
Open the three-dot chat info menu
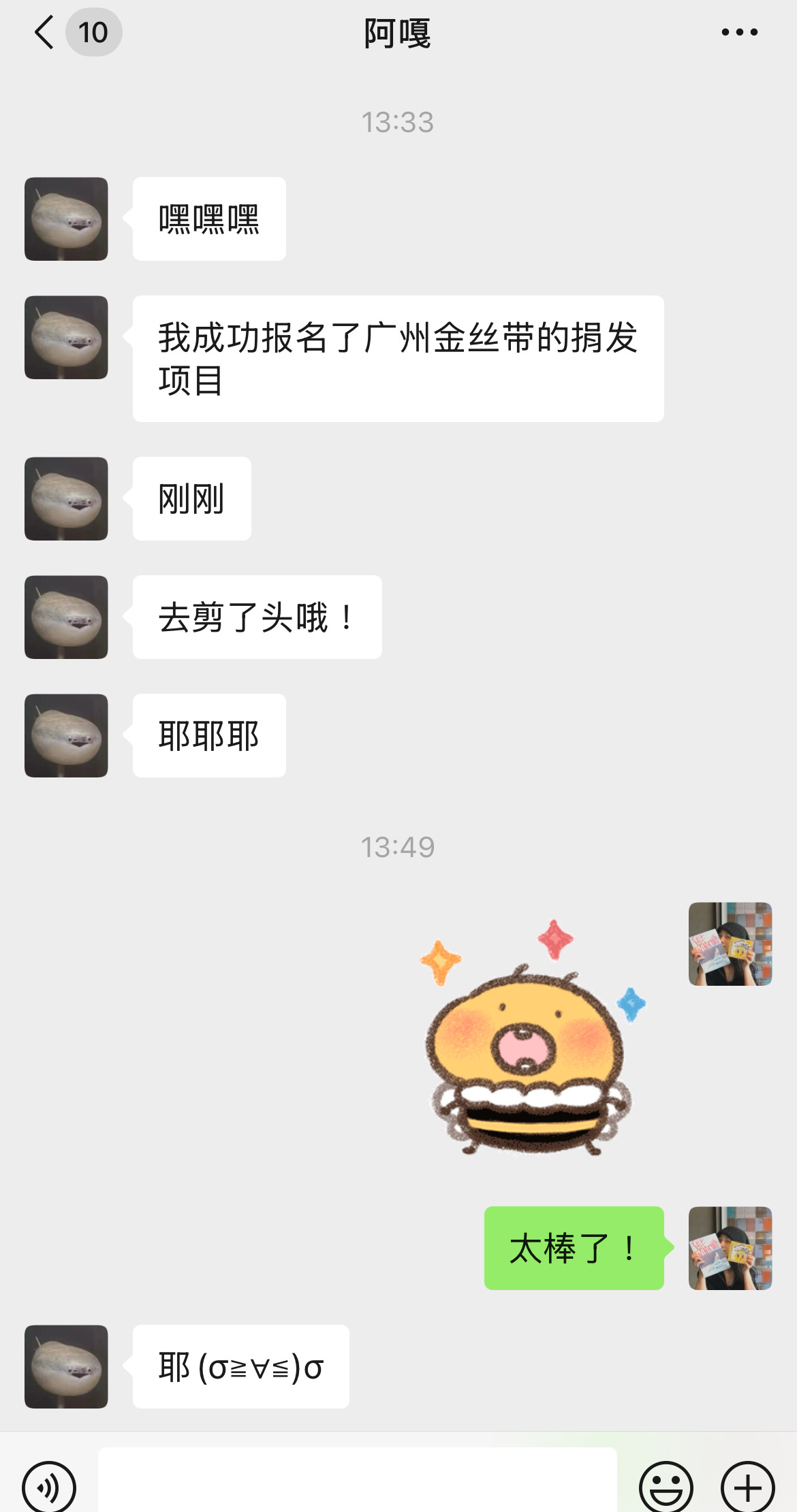tap(739, 32)
